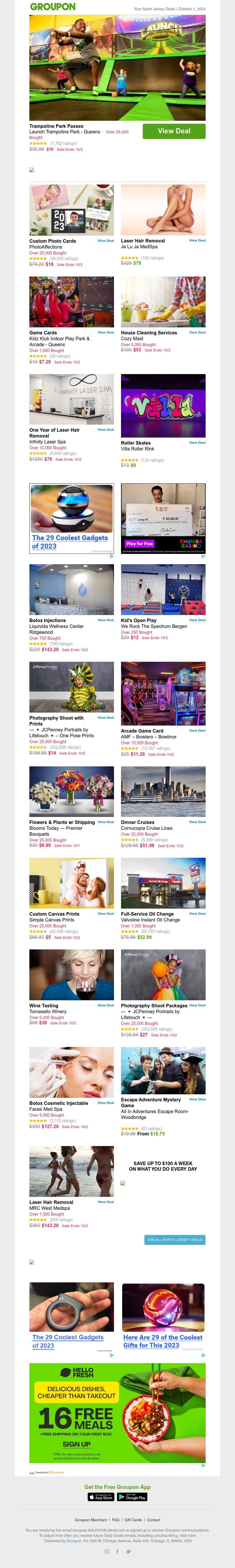Open the Wine Tasting deal image
The width and height of the screenshot is (235, 1568).
(71, 974)
